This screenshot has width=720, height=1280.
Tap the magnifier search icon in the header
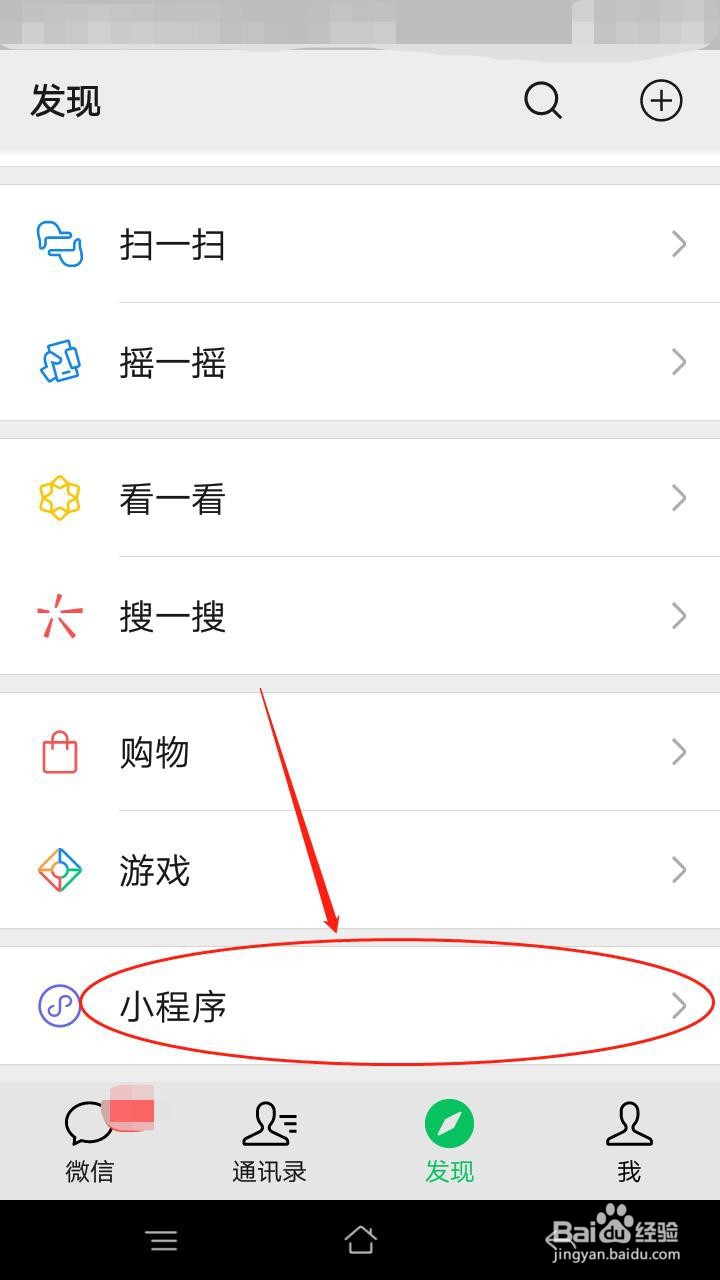coord(542,100)
